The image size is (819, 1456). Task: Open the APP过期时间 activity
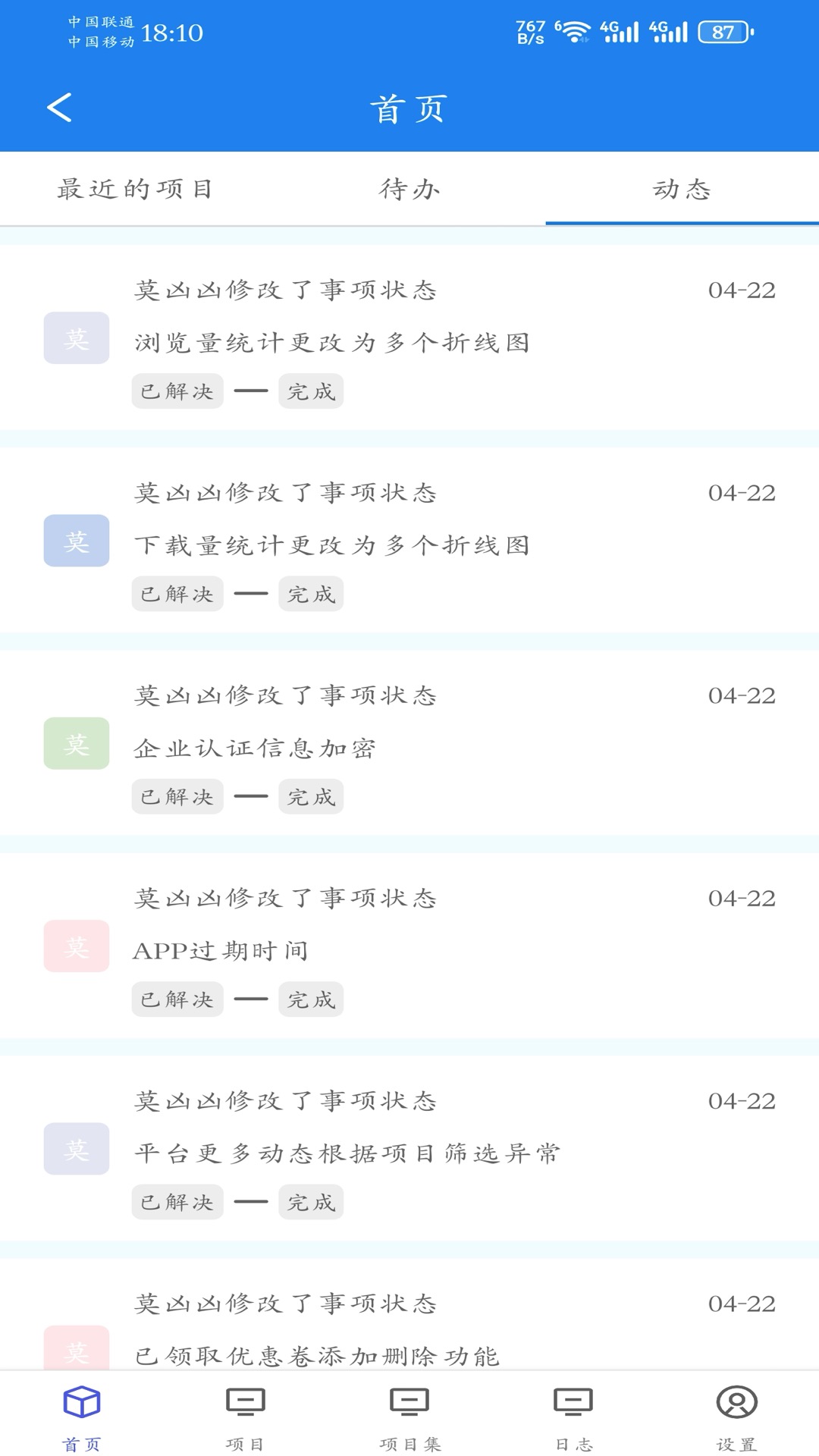coord(409,945)
